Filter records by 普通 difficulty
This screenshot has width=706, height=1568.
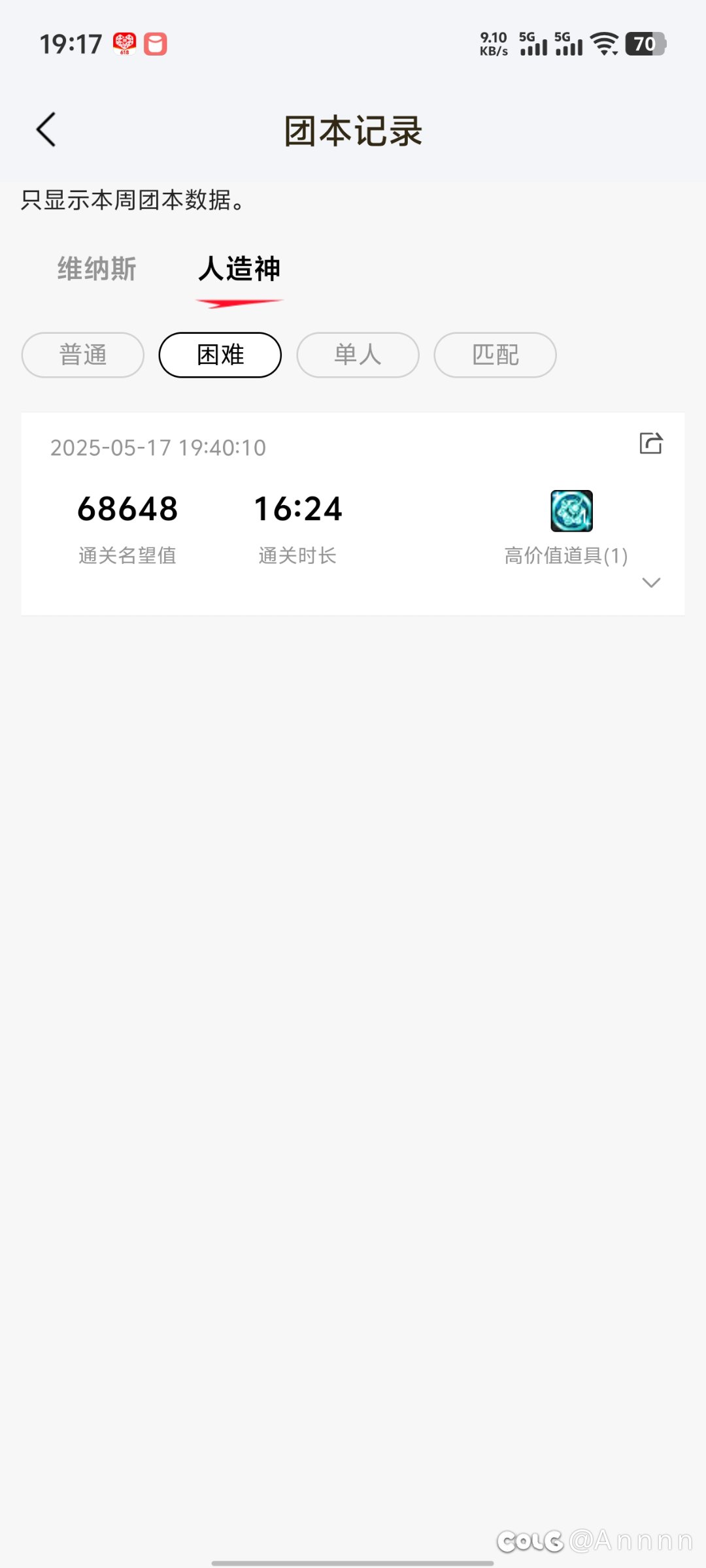coord(83,355)
